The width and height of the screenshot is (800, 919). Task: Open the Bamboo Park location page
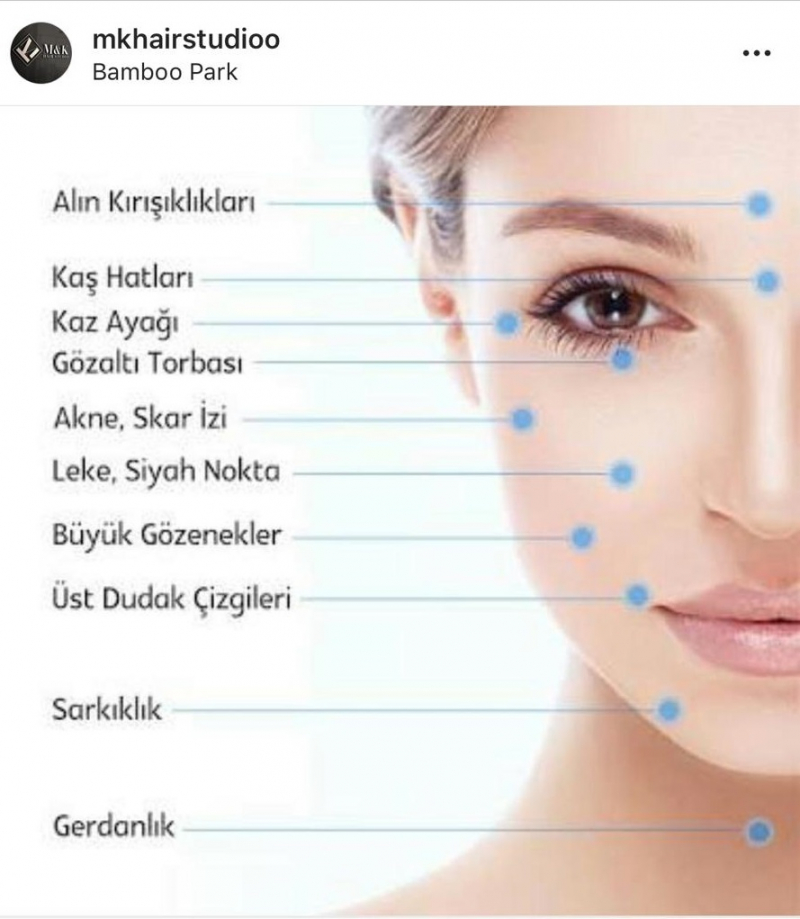(164, 72)
